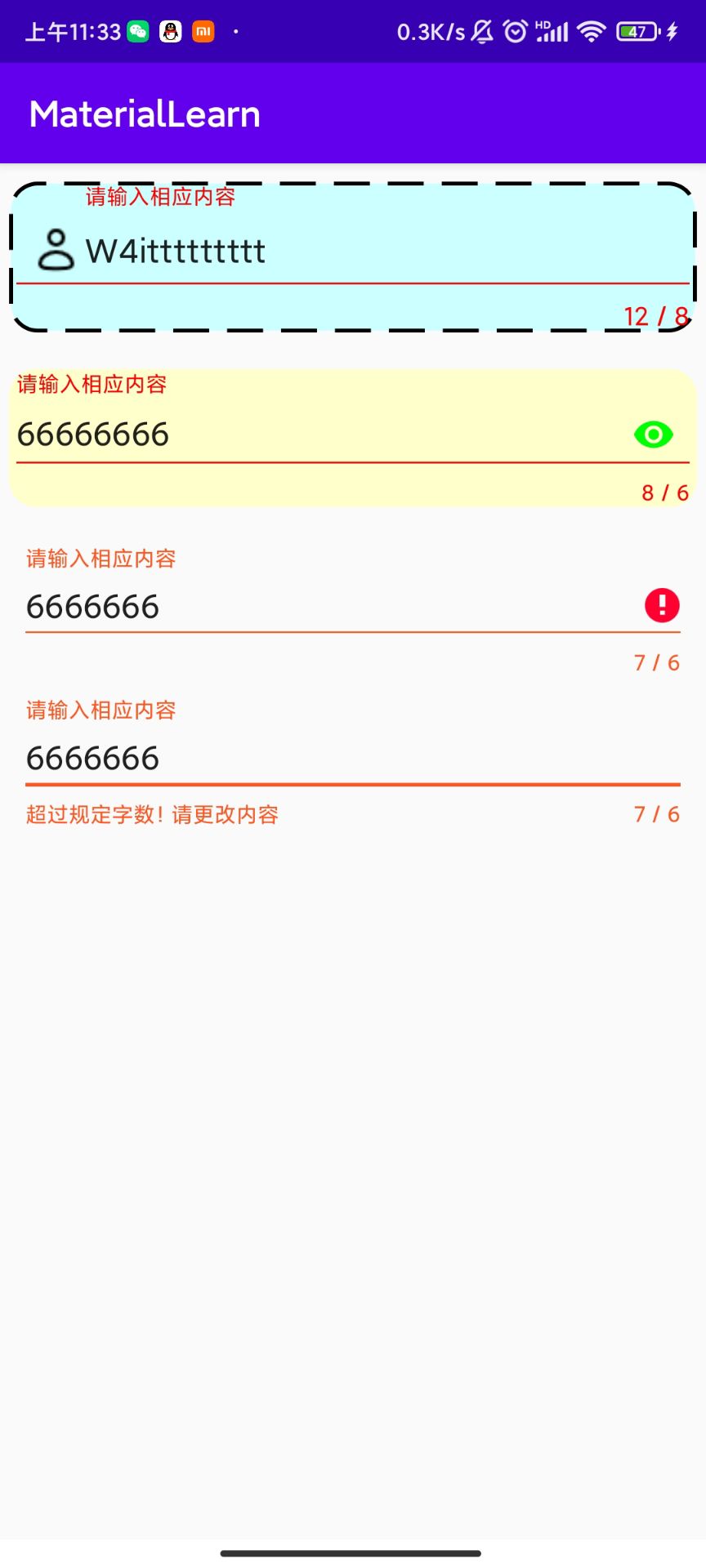Click the person icon in the first input field

click(56, 249)
